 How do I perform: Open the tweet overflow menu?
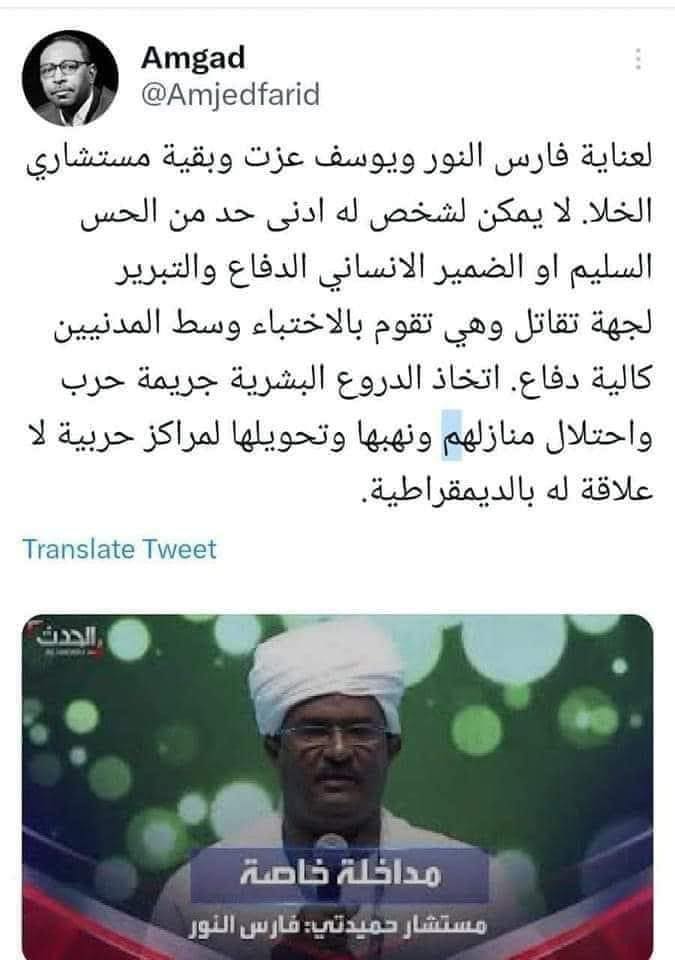638,60
